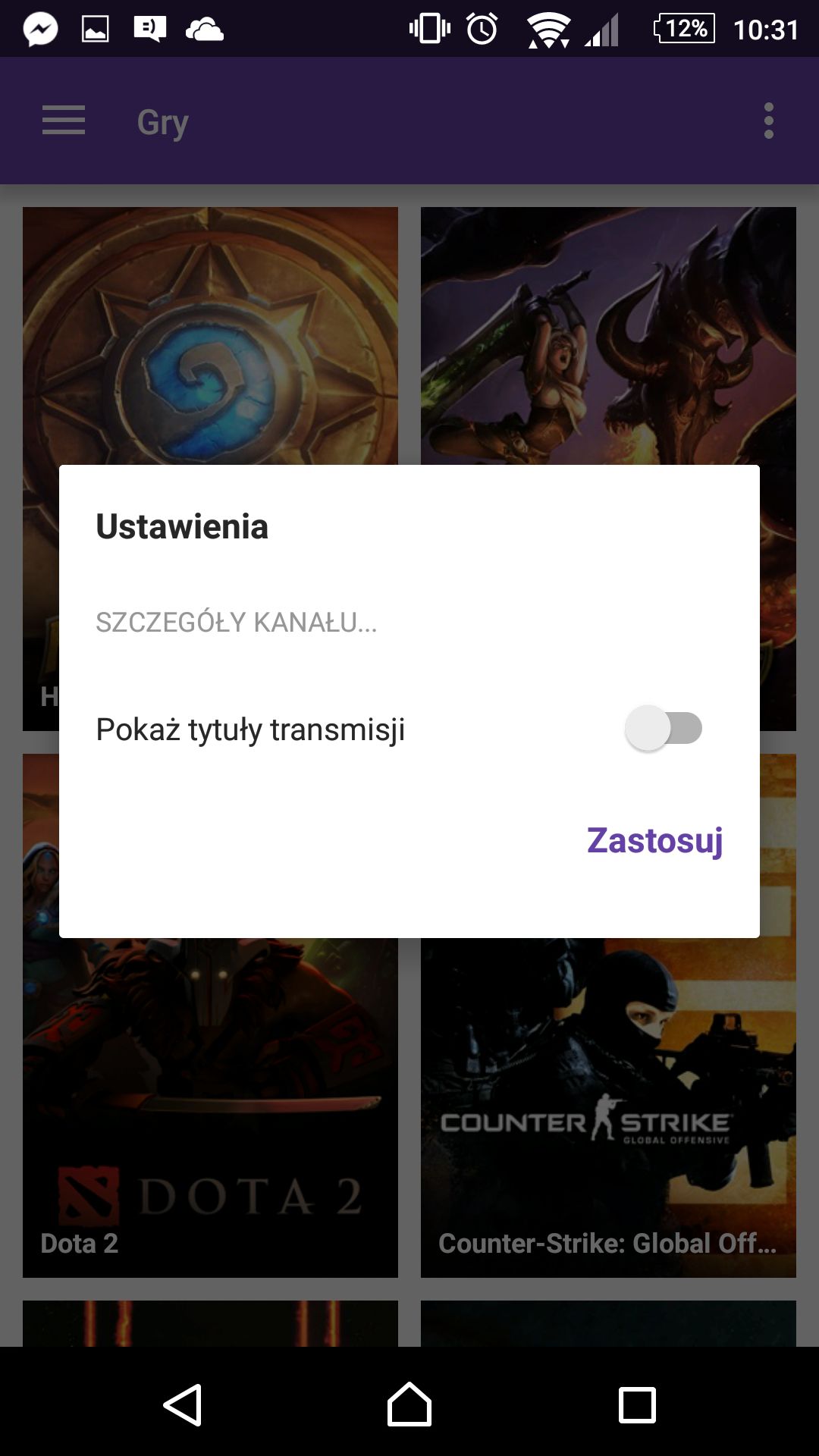
Task: Toggle the Pokaż tytuły transmisji switch
Action: tap(664, 729)
